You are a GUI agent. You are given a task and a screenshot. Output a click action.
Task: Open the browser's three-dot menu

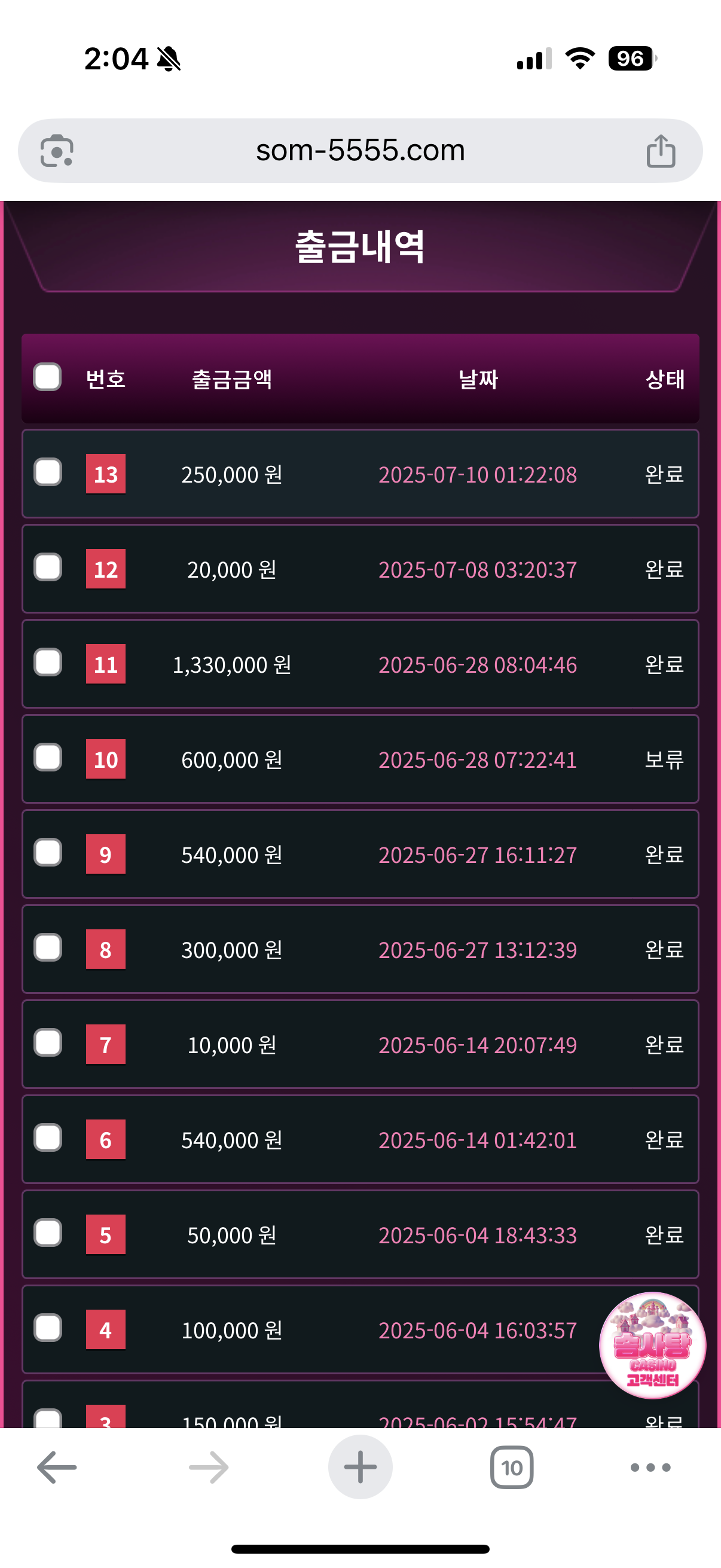pos(650,1468)
